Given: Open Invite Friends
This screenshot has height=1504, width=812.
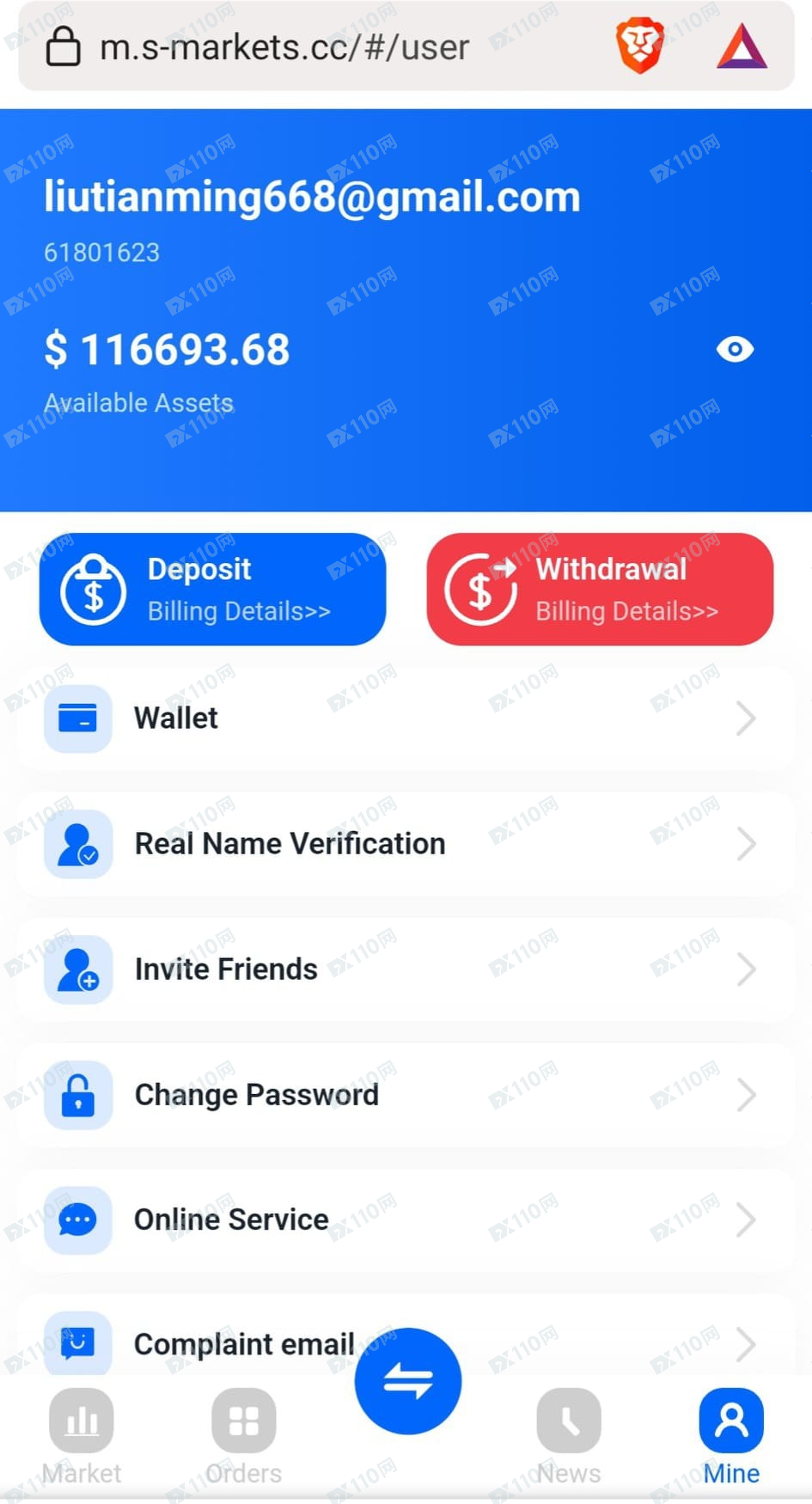Looking at the screenshot, I should coord(404,969).
